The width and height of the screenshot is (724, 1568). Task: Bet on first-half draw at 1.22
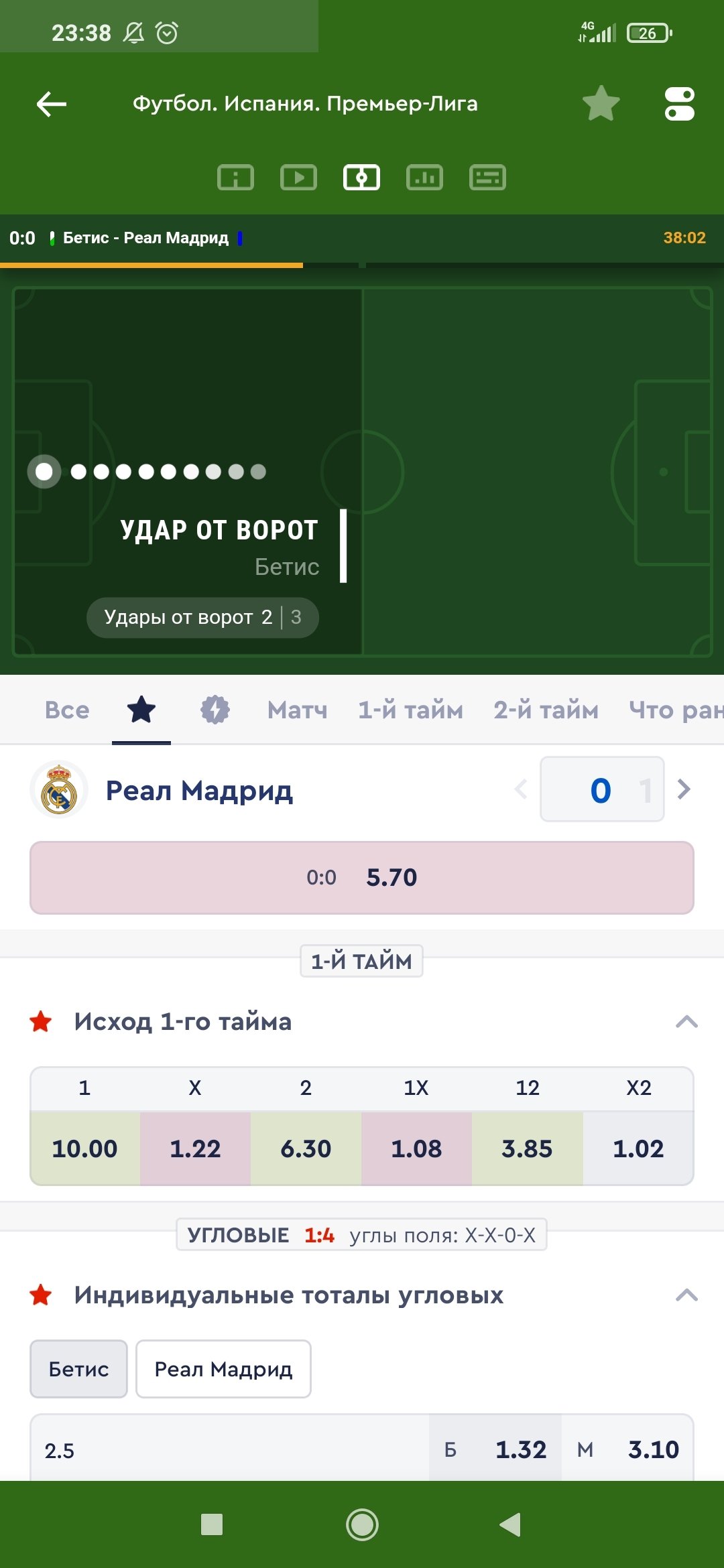click(x=195, y=1148)
